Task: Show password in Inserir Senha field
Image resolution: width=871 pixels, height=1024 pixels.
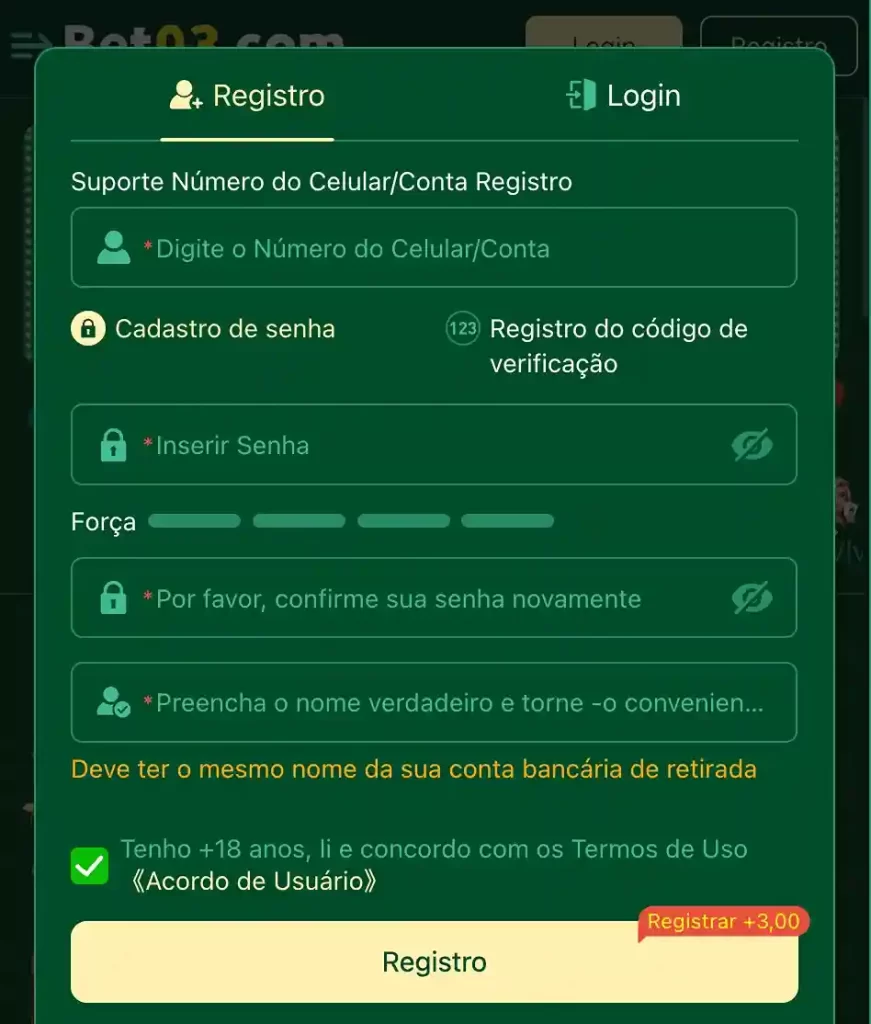Action: pos(752,445)
